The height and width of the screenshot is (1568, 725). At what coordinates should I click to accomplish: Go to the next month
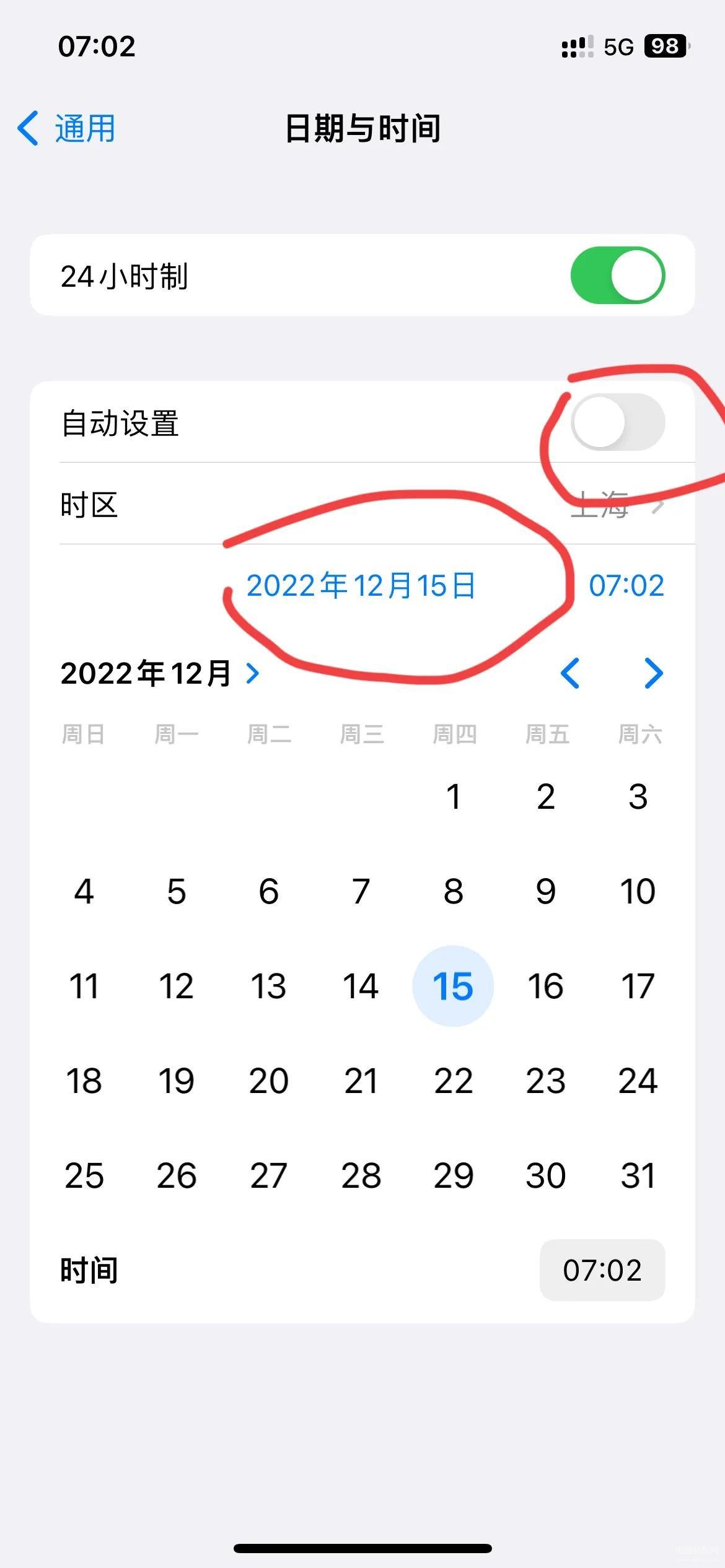[x=653, y=673]
